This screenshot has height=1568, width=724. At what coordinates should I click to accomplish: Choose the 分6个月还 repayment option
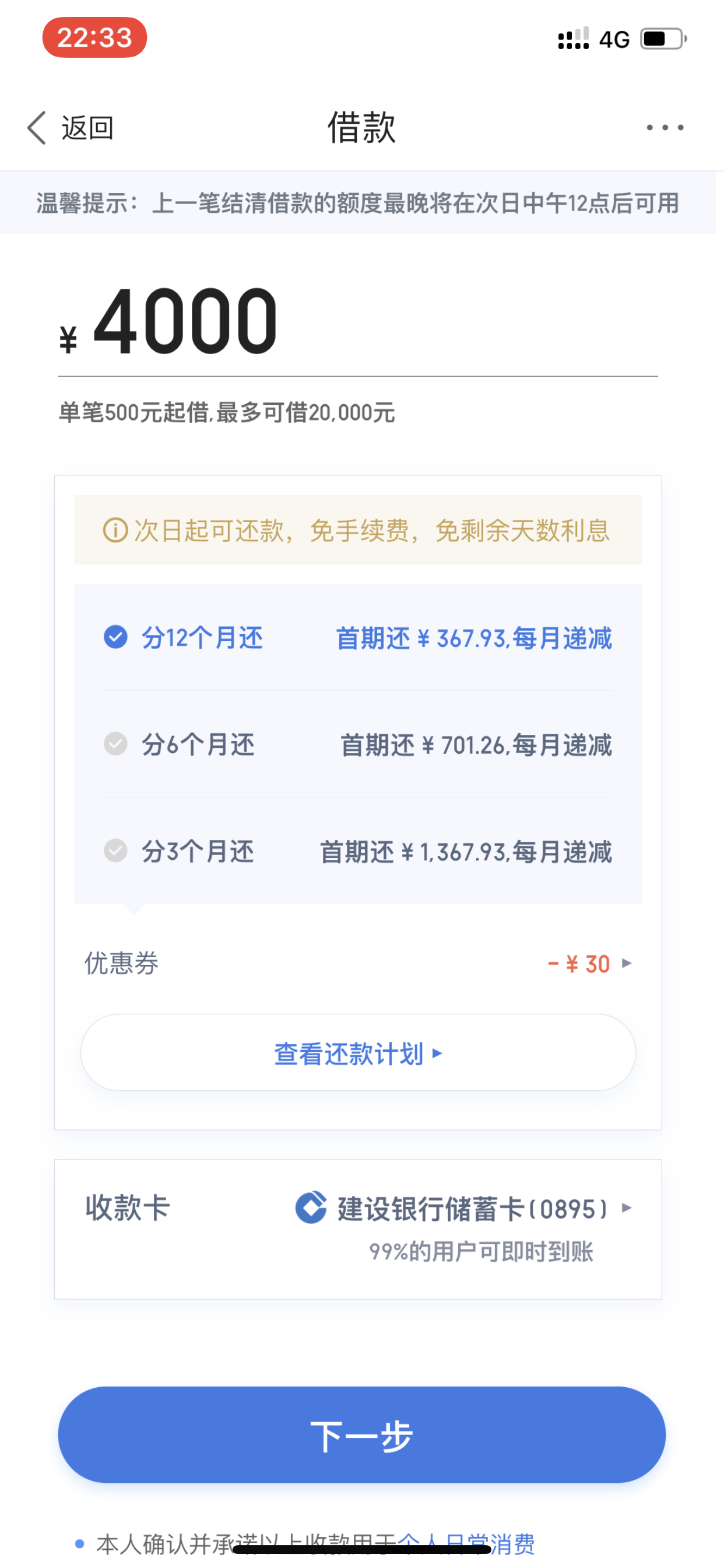pos(358,744)
